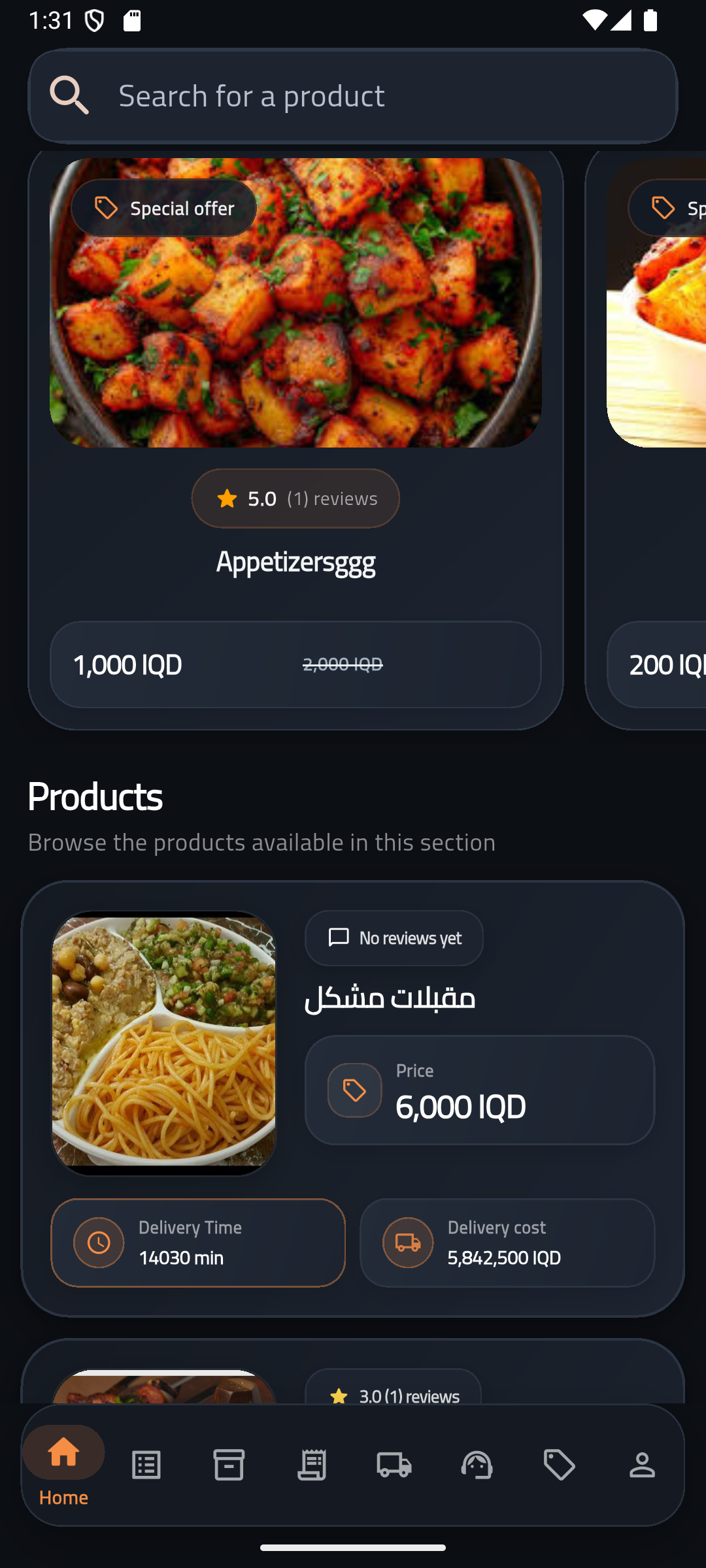Tap the clock icon in Delivery Time card
The image size is (706, 1568).
98,1241
